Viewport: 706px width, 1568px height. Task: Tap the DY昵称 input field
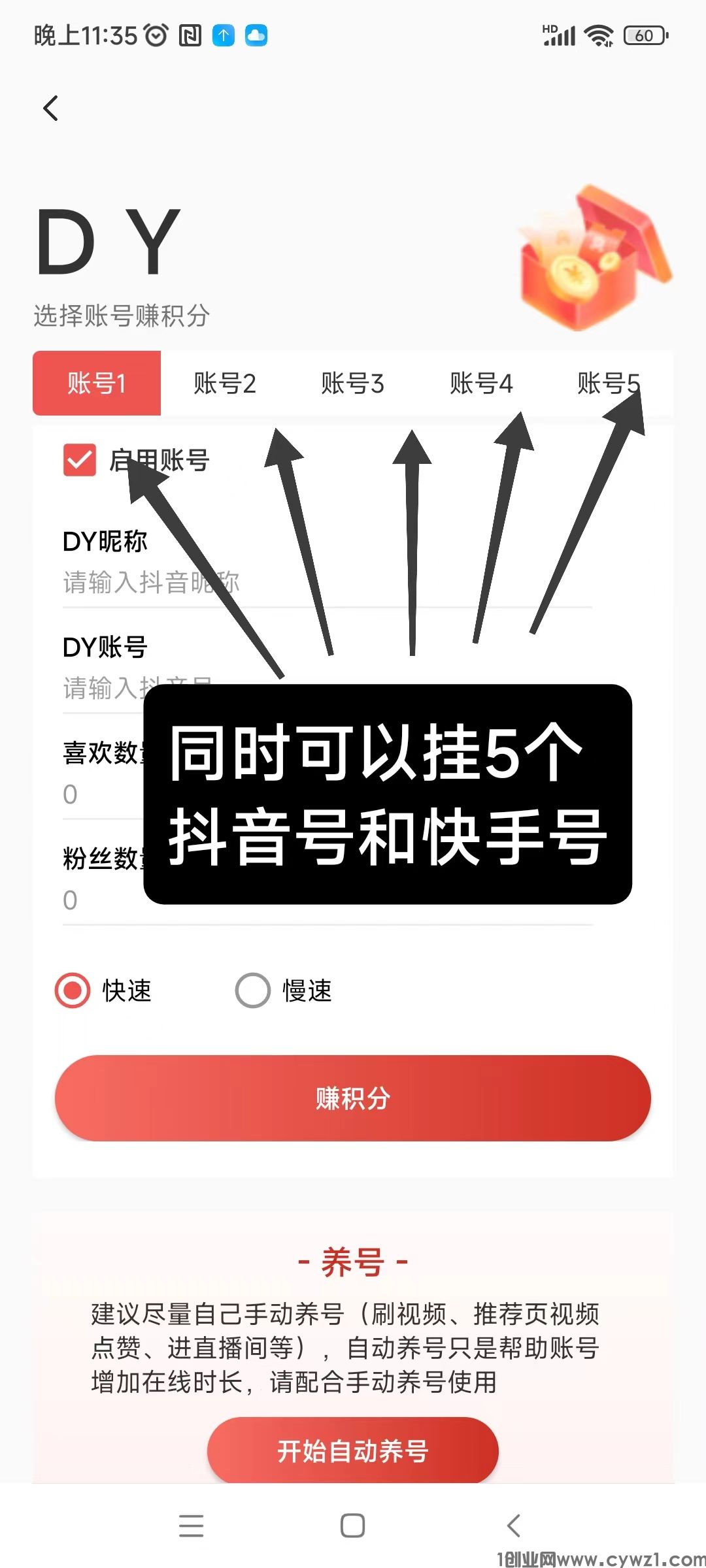261,583
